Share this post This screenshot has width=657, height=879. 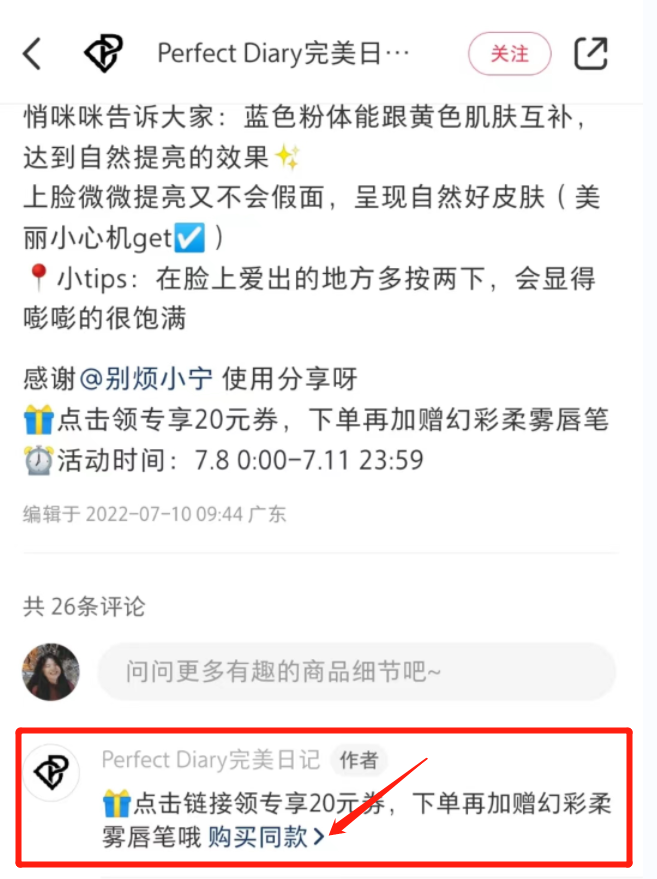click(591, 54)
